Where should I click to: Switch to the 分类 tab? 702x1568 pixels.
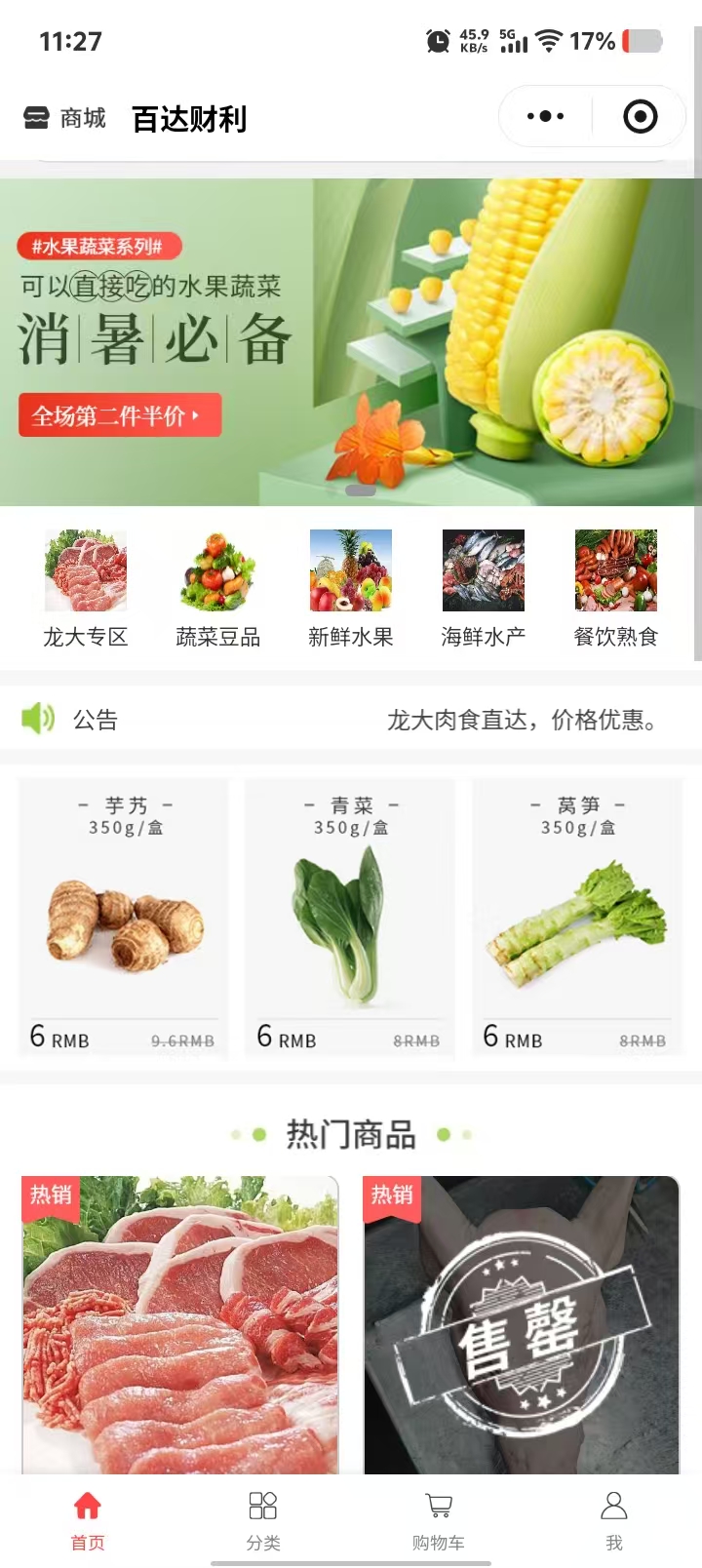[x=263, y=1519]
